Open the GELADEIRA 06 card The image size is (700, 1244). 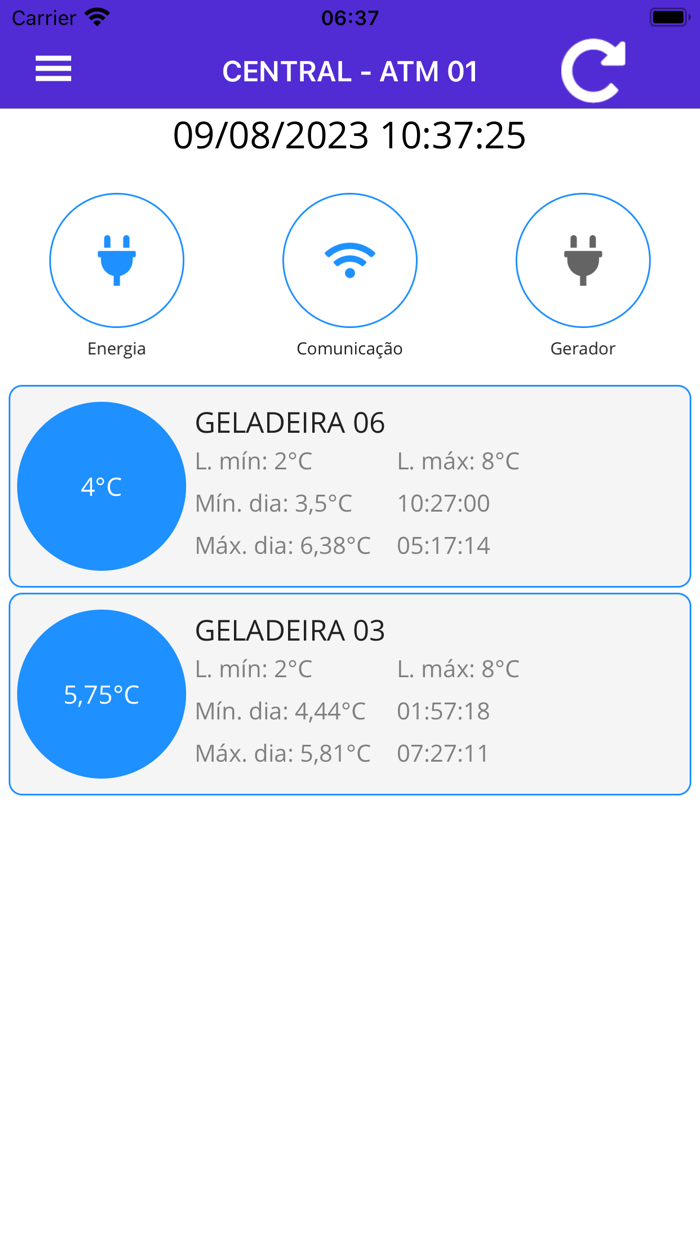(x=350, y=486)
